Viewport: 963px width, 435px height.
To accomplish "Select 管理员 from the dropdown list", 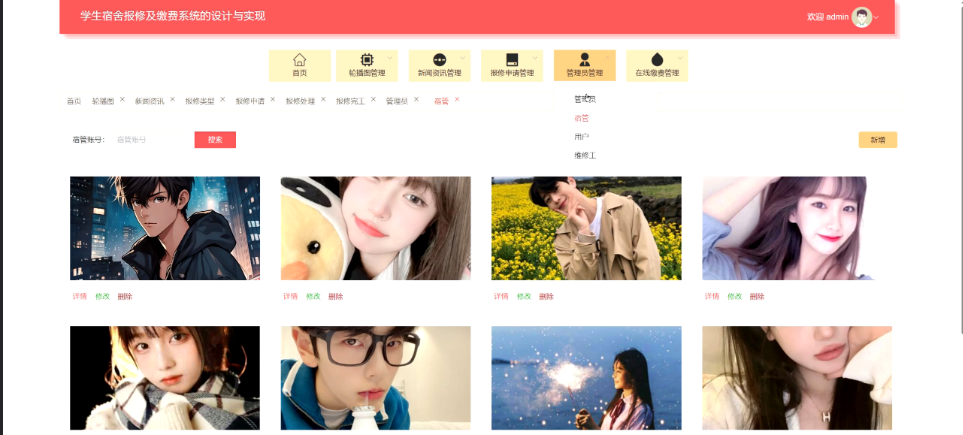I will click(585, 99).
